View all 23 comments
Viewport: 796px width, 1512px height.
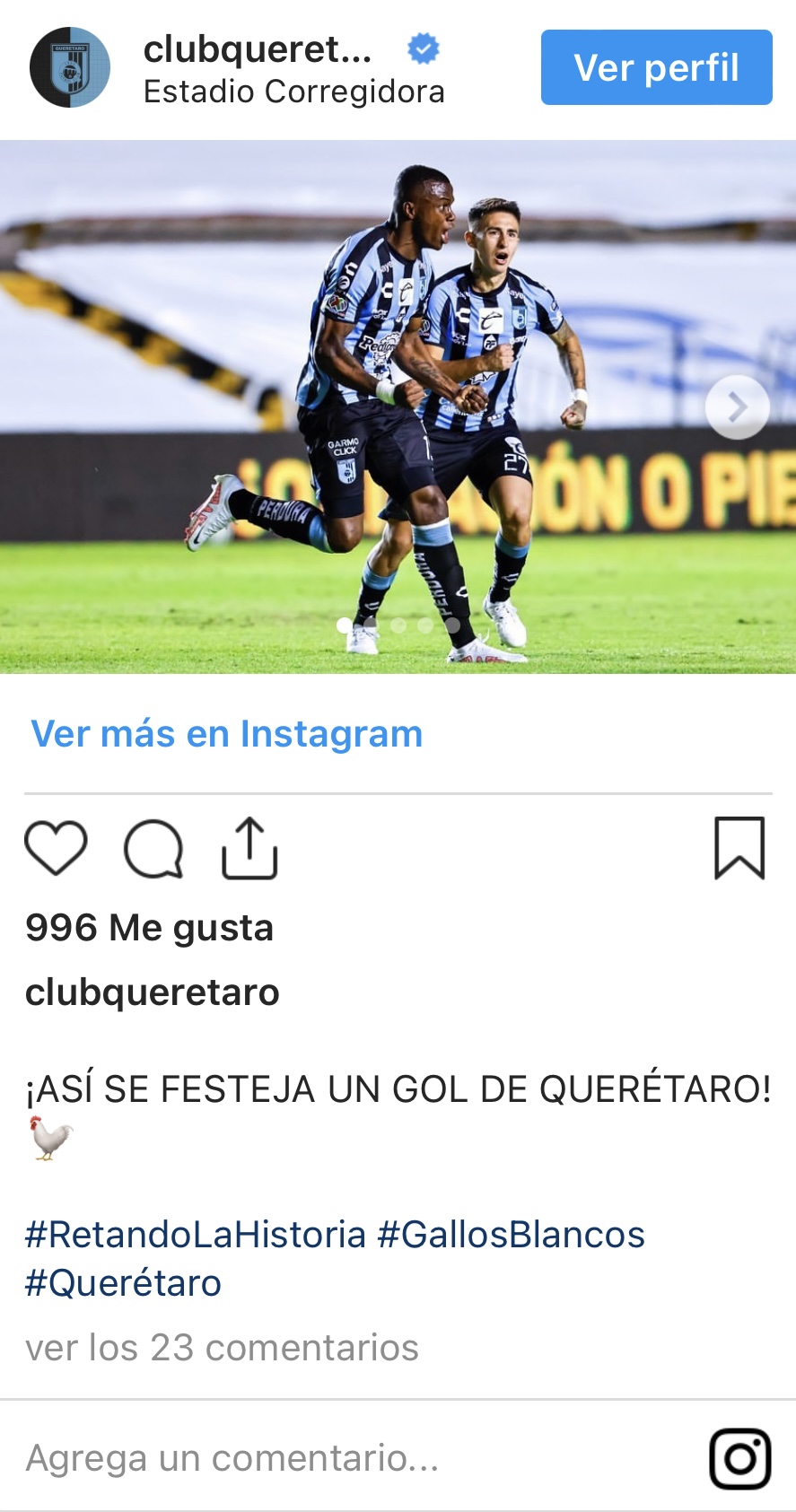[x=222, y=1348]
